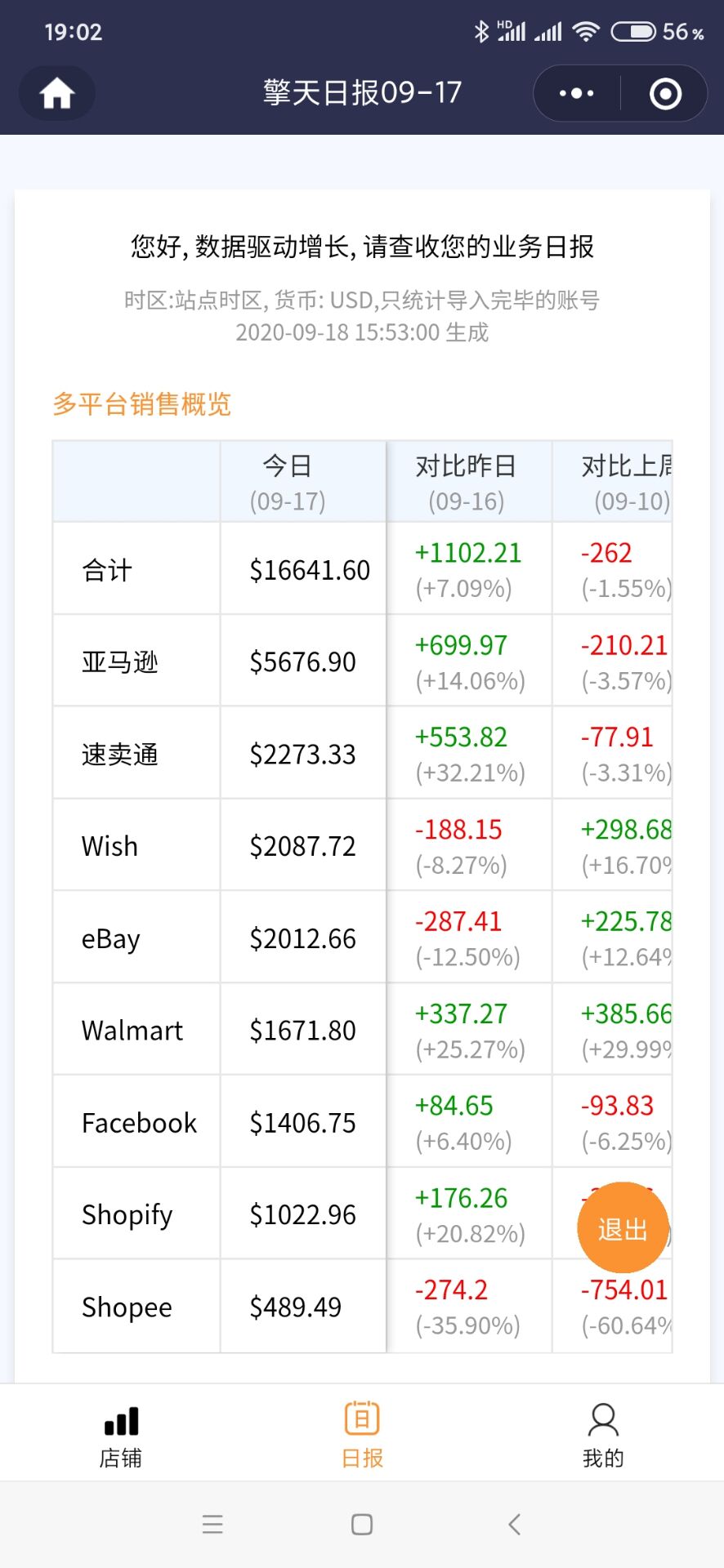The width and height of the screenshot is (724, 1568).
Task: Tap the orange 退出 floating button
Action: [x=623, y=1227]
